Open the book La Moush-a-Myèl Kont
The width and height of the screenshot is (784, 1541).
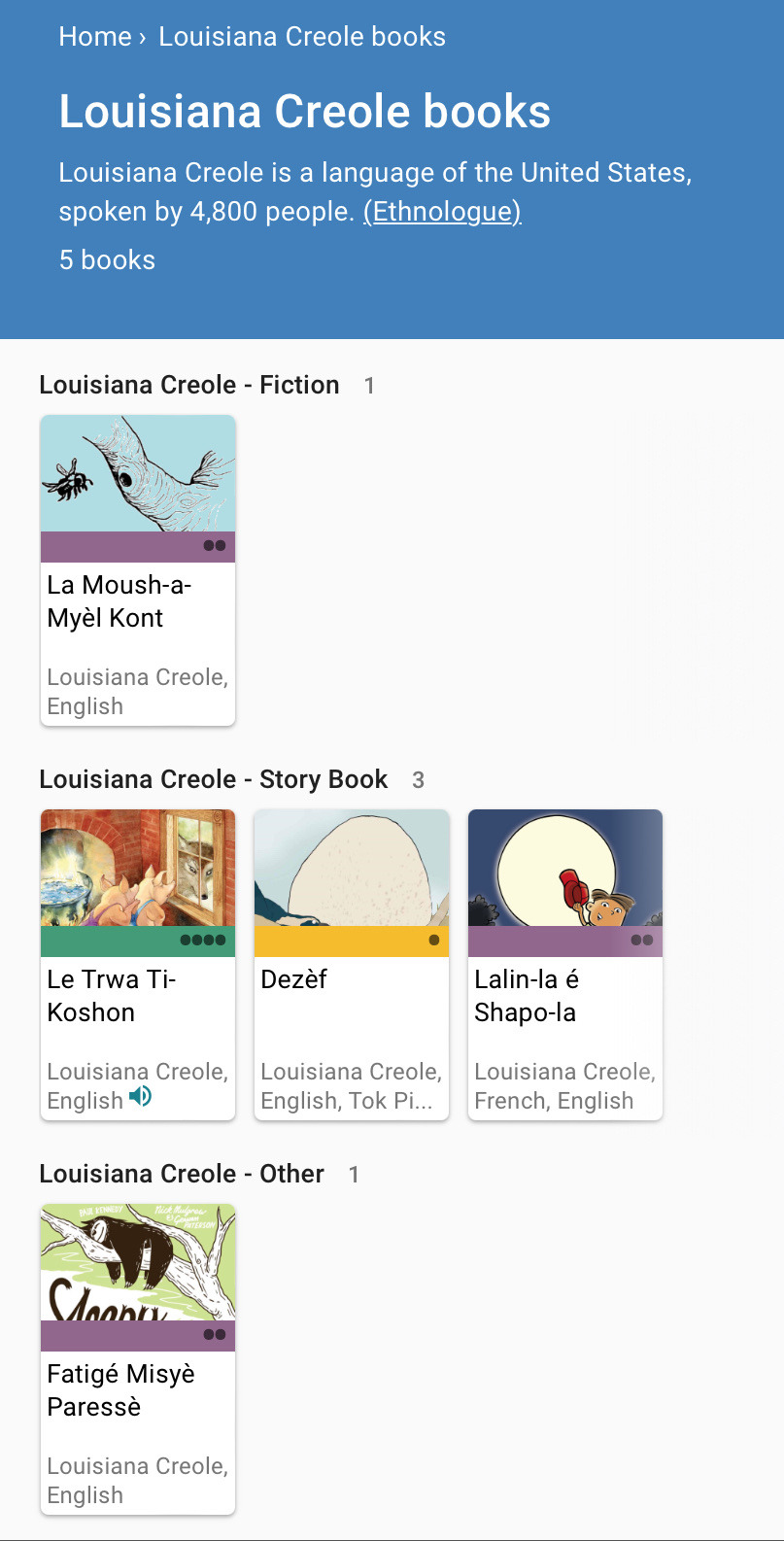pyautogui.click(x=138, y=569)
